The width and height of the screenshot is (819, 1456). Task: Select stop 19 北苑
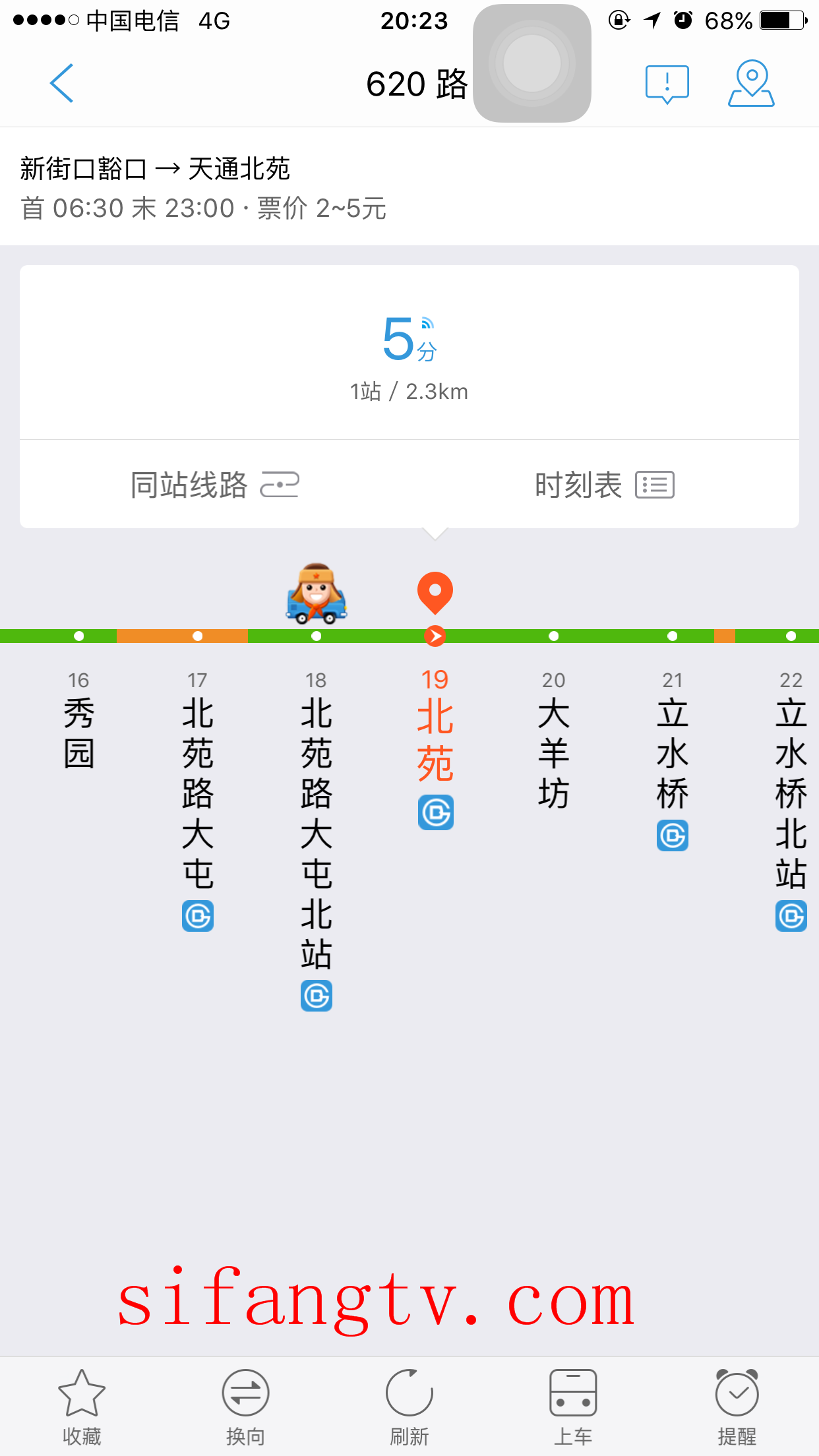point(435,739)
